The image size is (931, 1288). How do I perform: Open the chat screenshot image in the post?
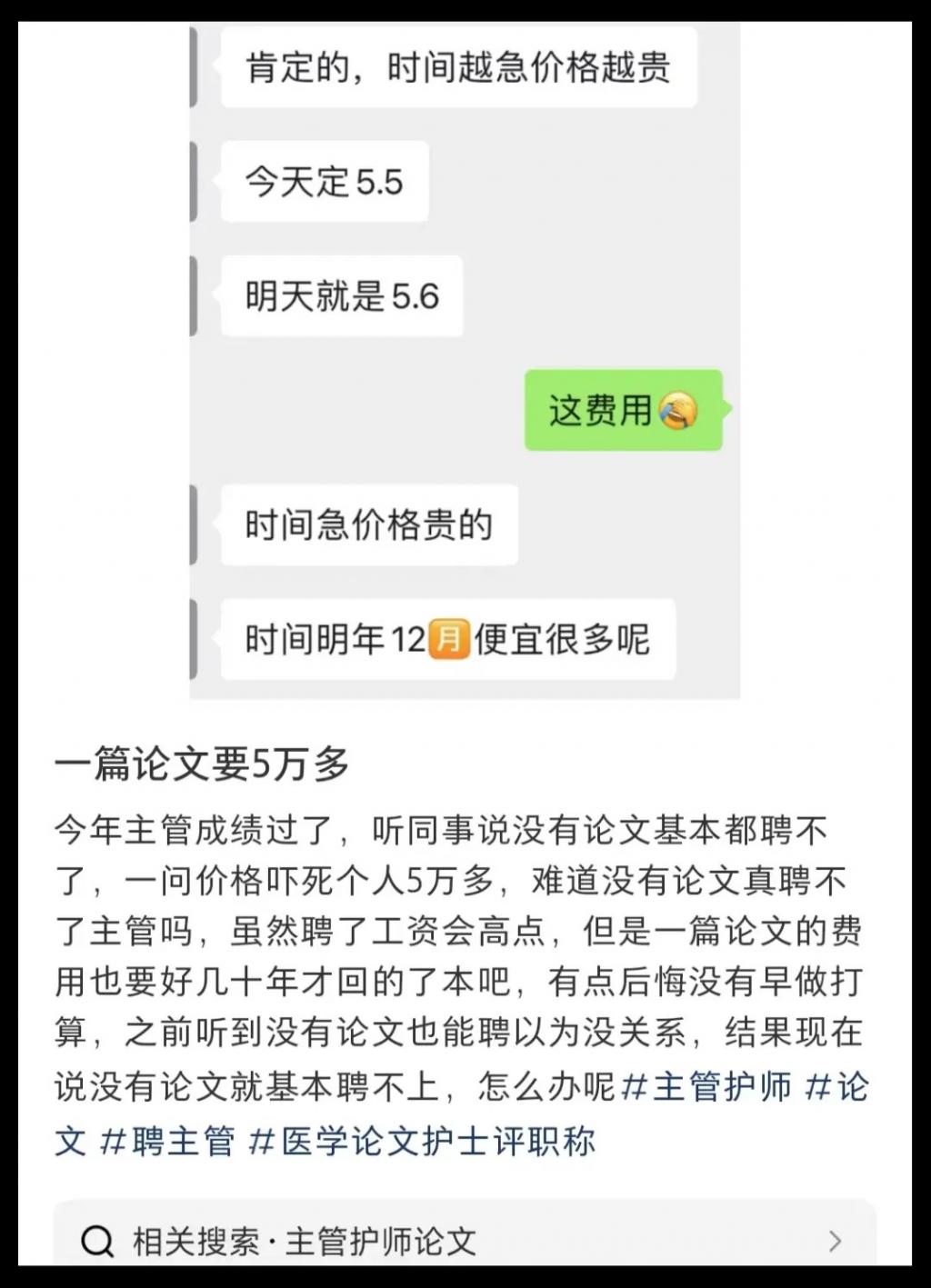tap(465, 359)
